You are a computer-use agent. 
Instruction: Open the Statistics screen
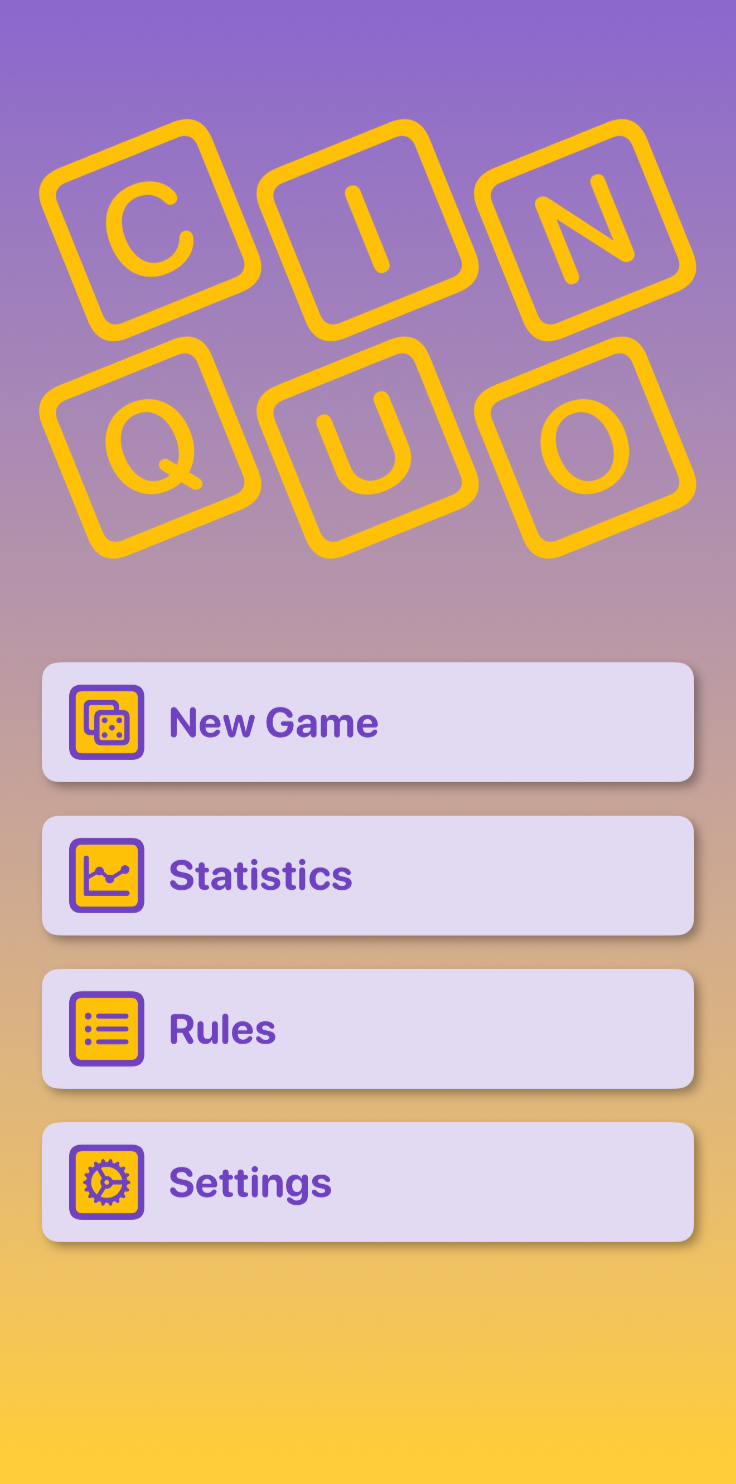(368, 875)
